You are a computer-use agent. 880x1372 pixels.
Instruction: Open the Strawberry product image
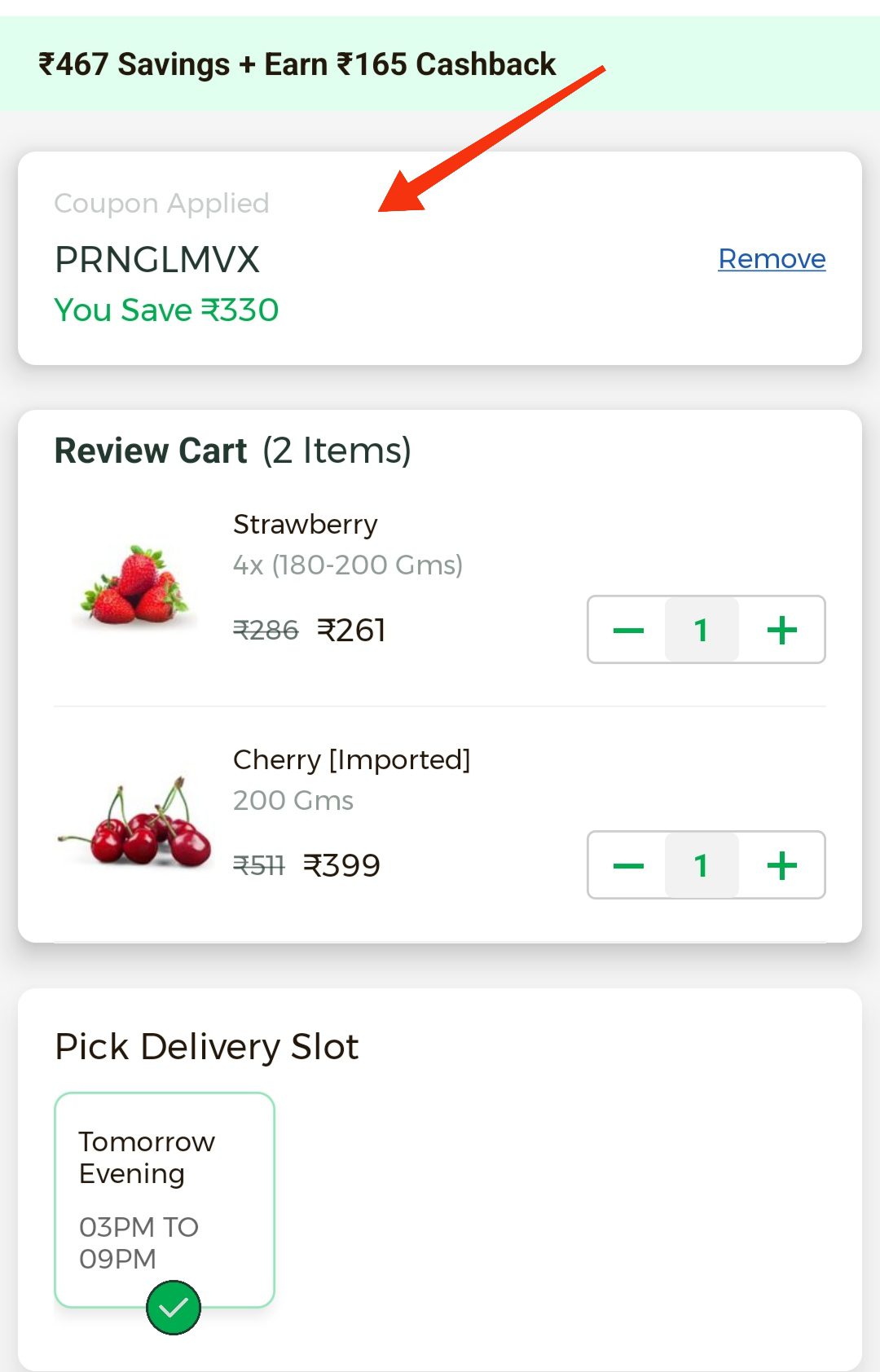135,585
